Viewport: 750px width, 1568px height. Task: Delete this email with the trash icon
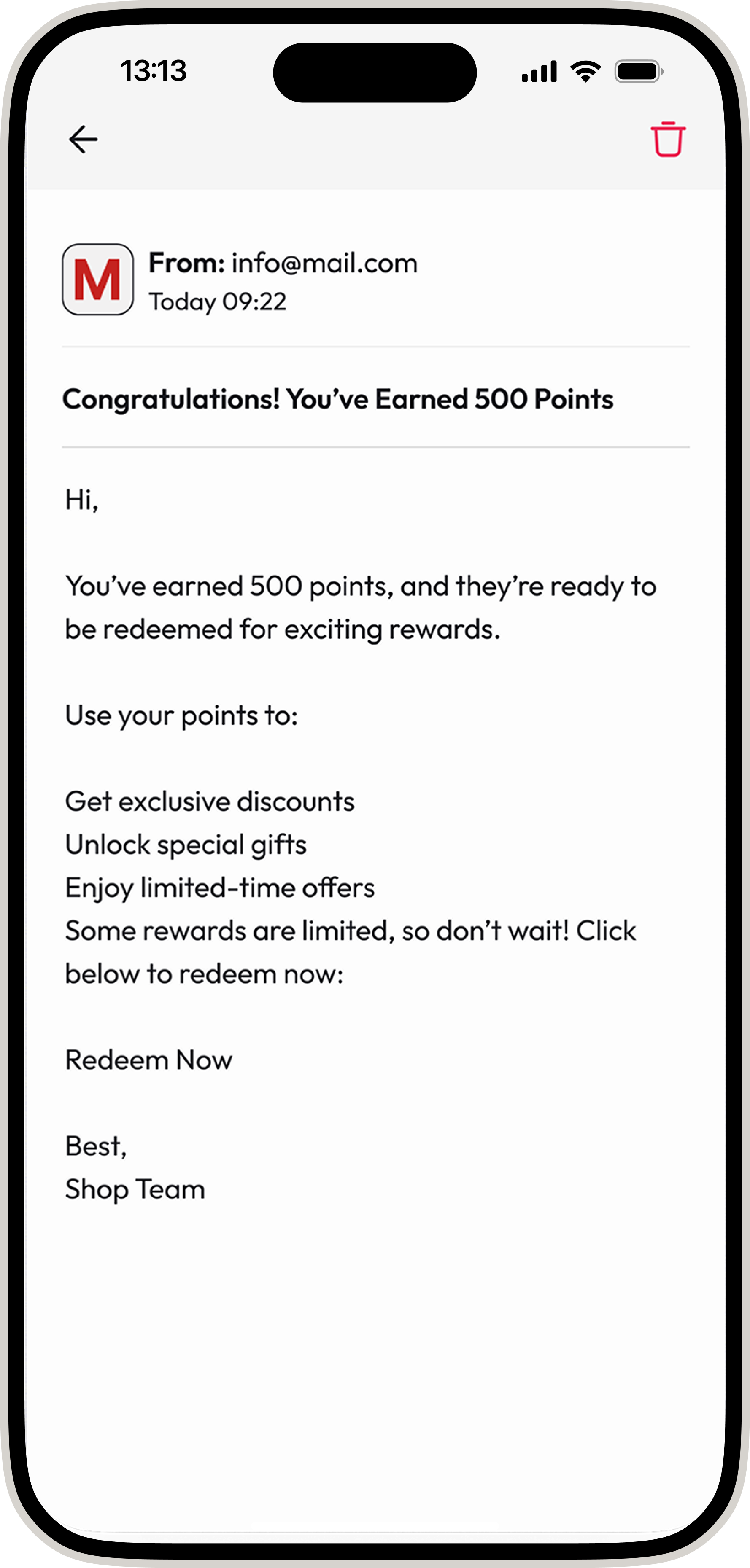click(x=668, y=140)
